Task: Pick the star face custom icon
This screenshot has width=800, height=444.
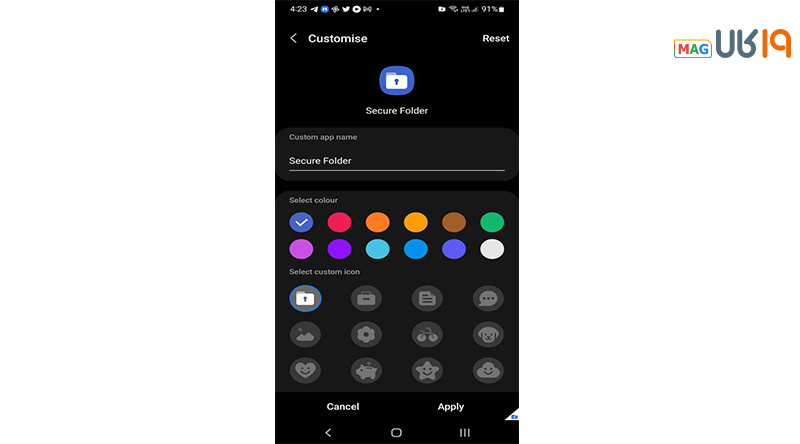Action: point(427,370)
